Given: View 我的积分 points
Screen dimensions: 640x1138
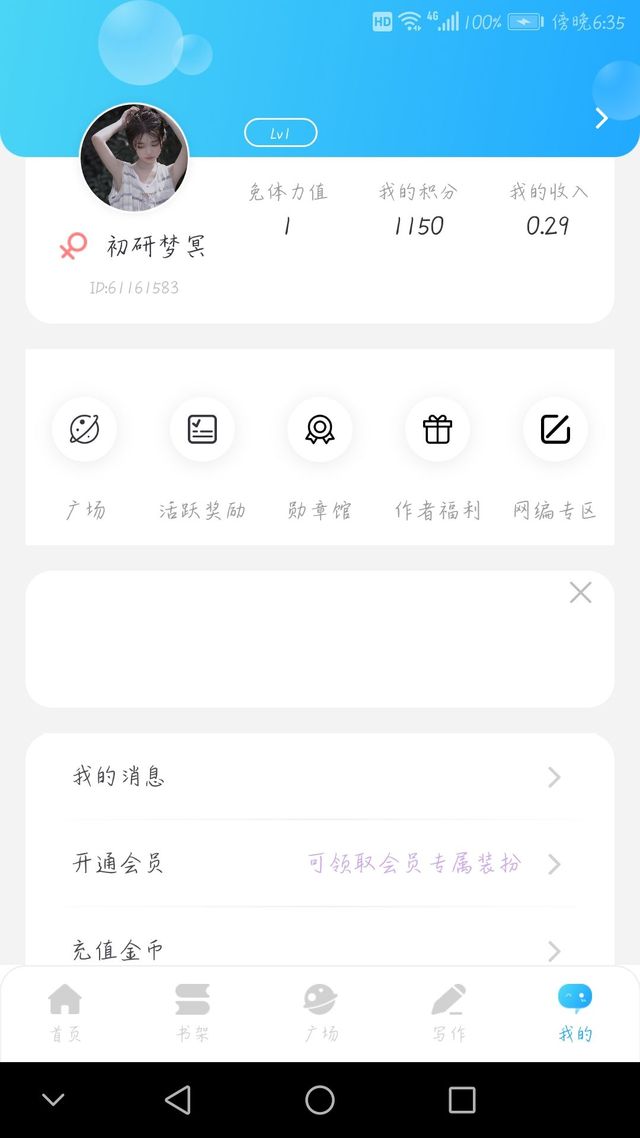Looking at the screenshot, I should 418,210.
